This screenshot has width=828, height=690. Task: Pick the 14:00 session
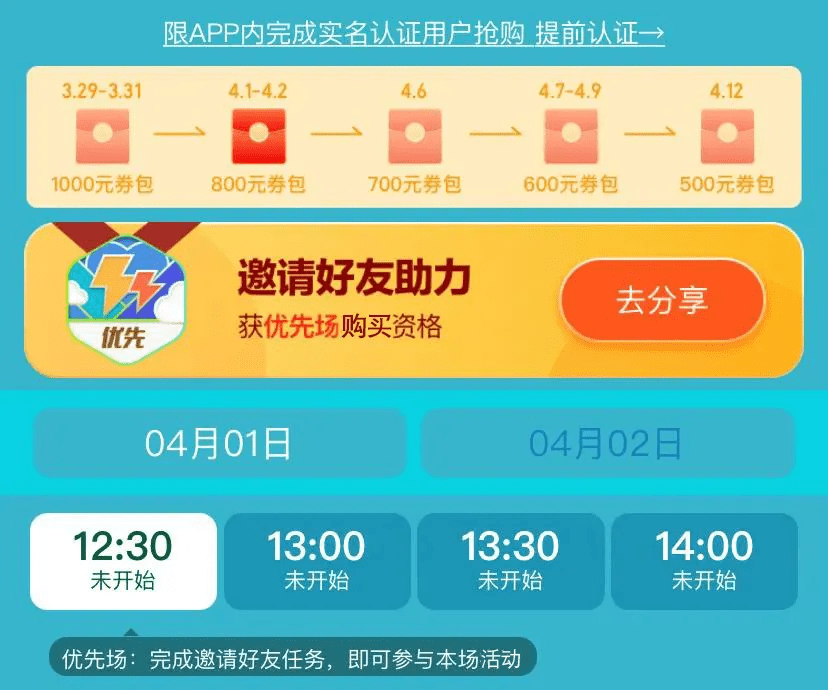pos(704,561)
